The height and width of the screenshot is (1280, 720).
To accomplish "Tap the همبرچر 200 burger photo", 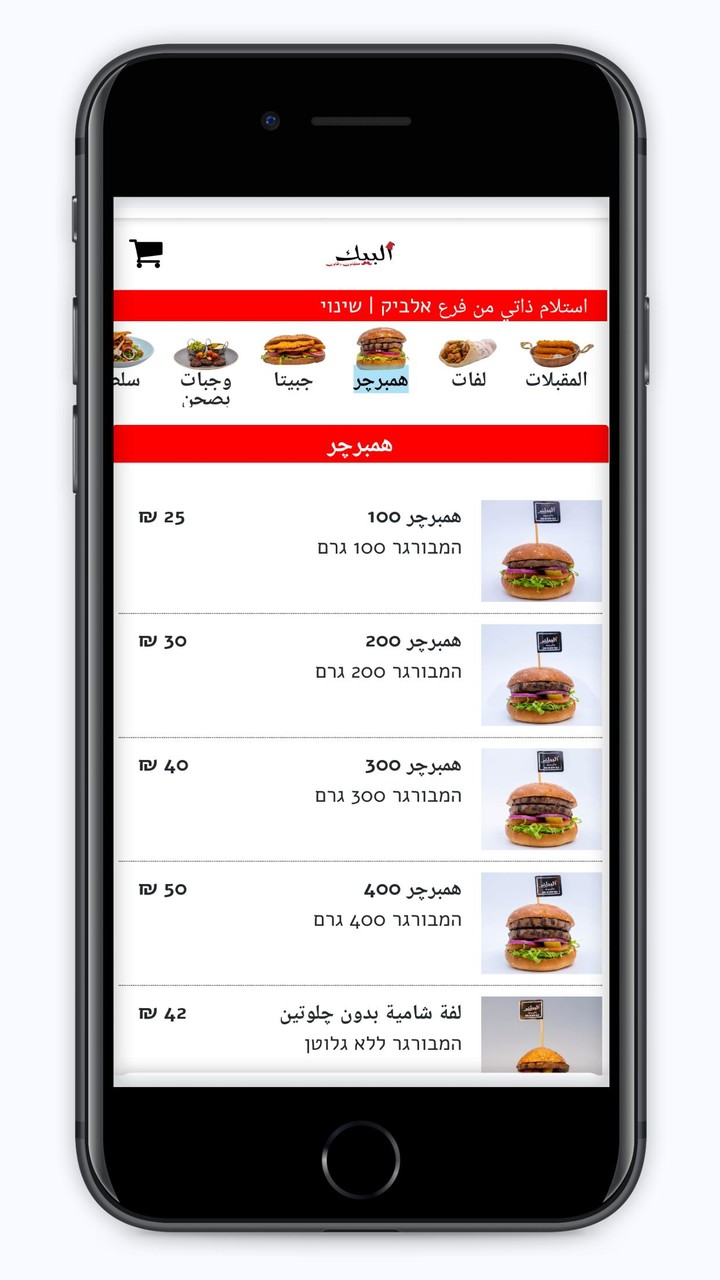I will point(541,676).
